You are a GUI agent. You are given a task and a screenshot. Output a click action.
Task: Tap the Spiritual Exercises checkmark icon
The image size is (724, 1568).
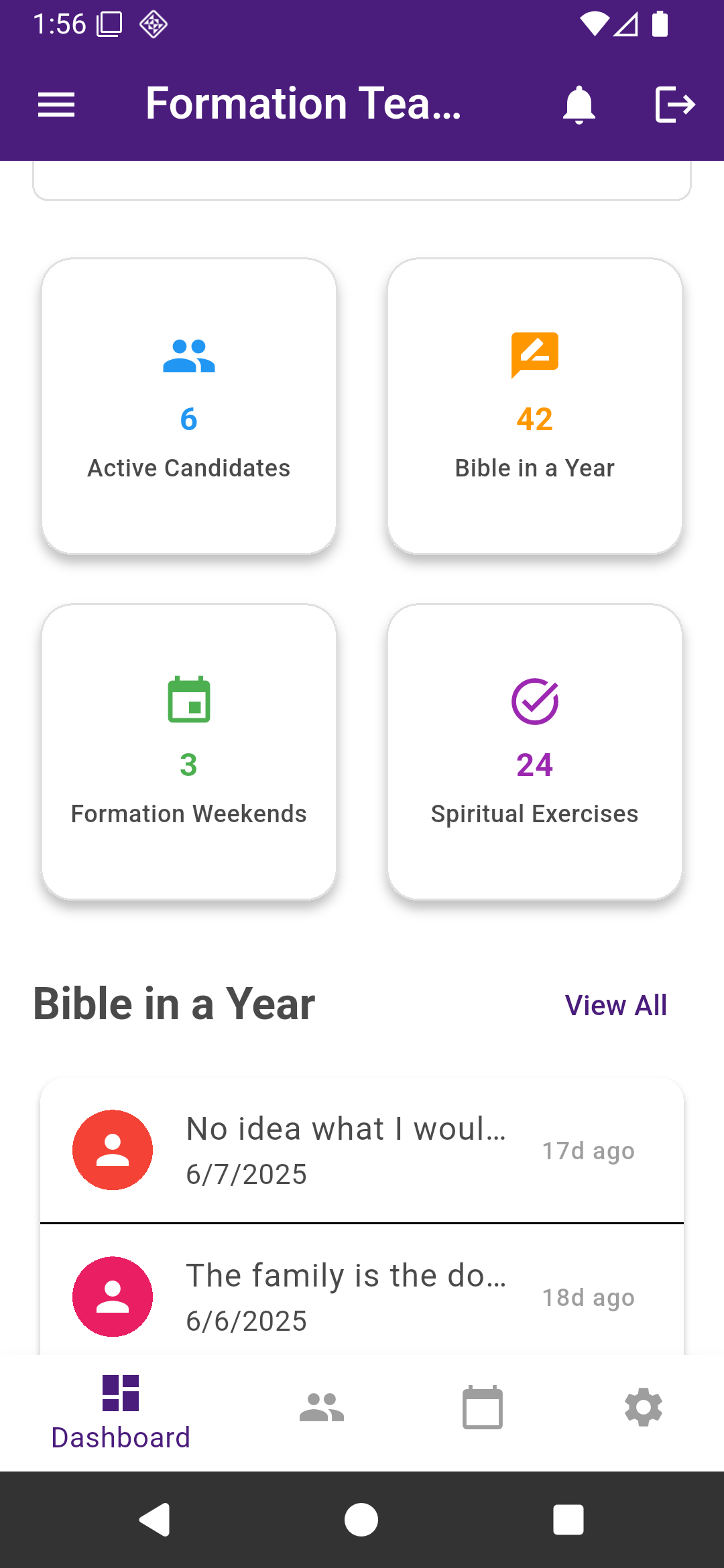pos(534,700)
